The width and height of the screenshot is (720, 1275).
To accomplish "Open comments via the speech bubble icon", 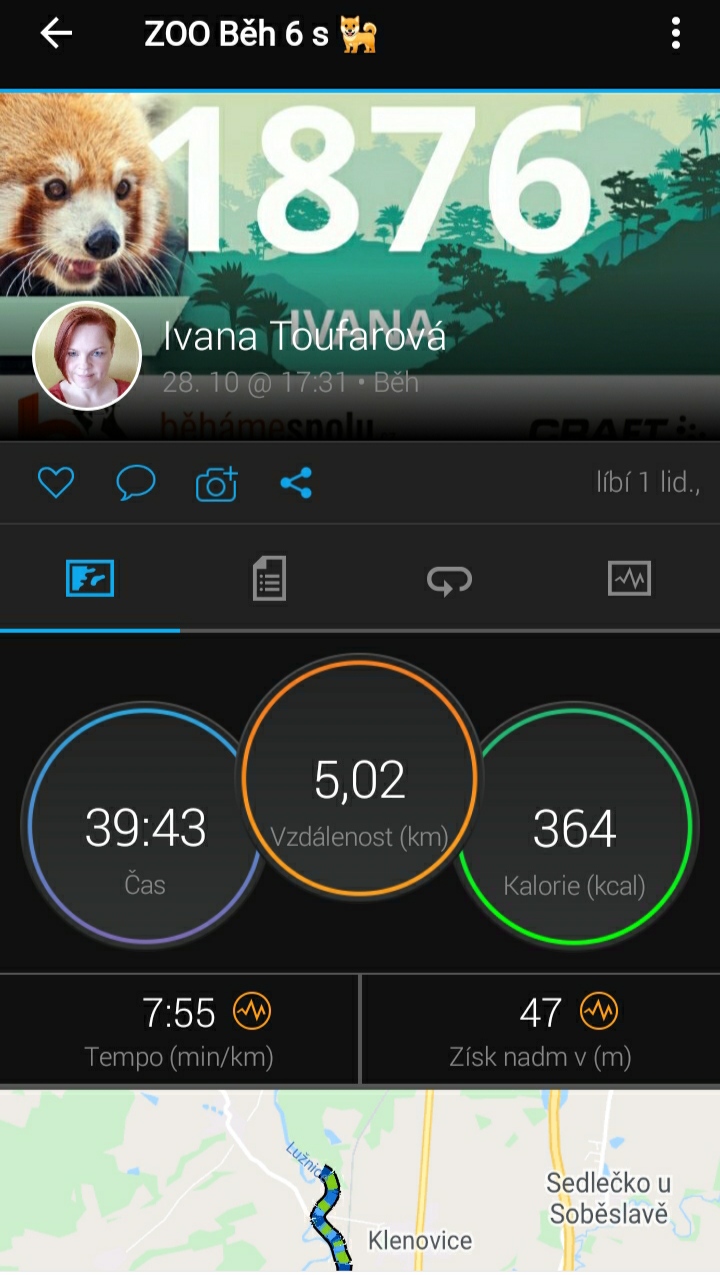I will tap(136, 484).
